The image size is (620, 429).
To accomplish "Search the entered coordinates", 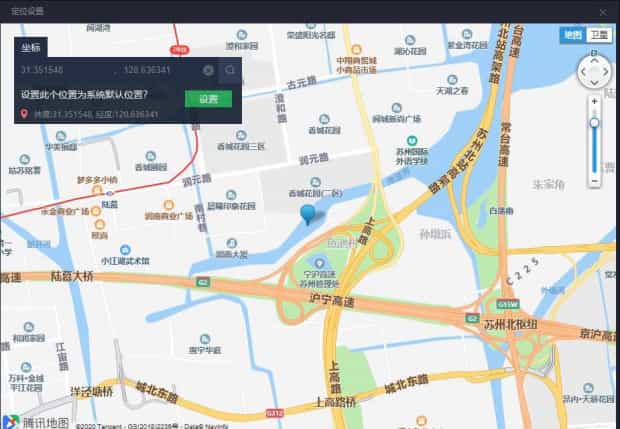I will click(230, 70).
